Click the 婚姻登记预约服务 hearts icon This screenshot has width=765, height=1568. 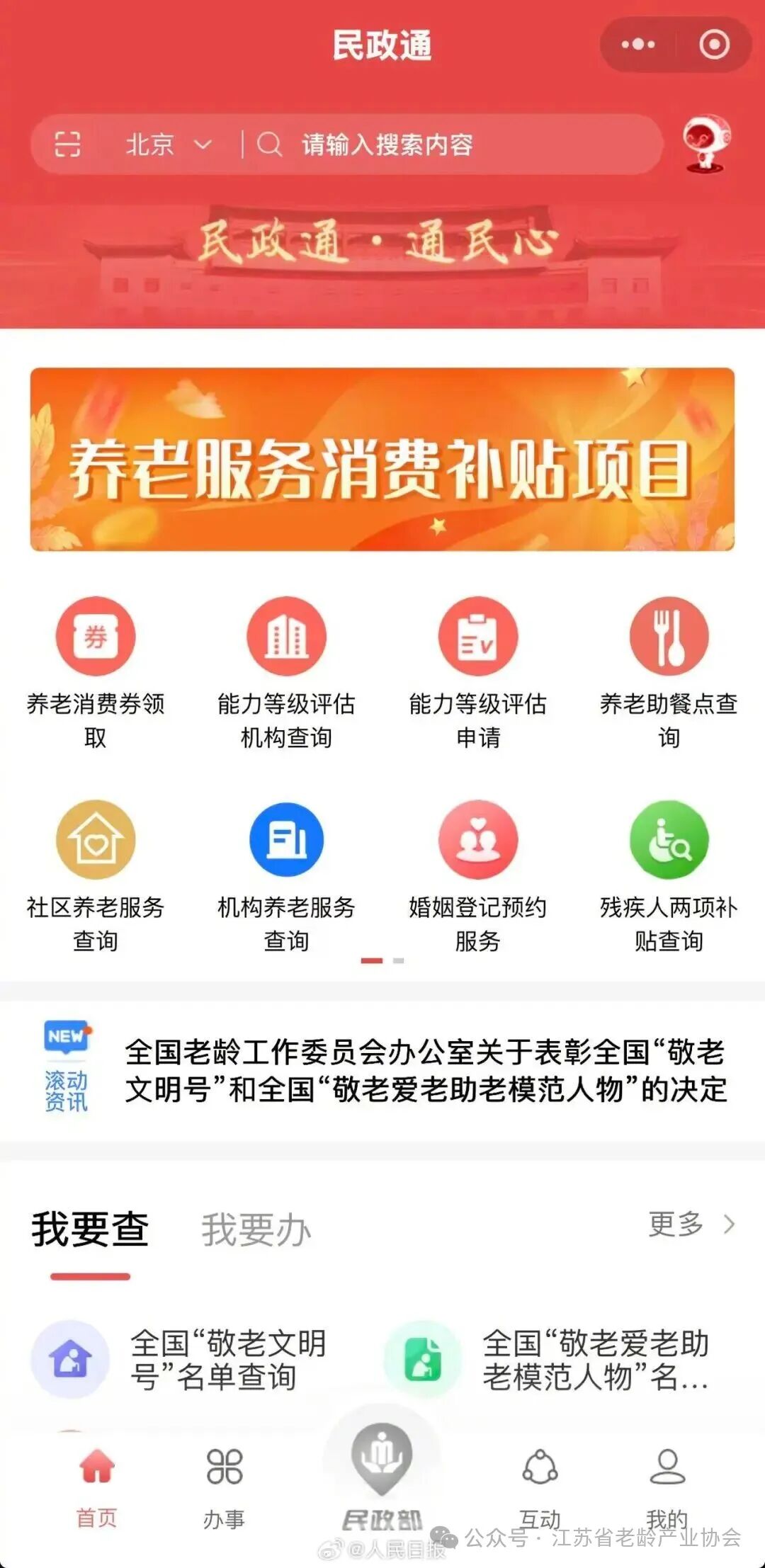(477, 839)
